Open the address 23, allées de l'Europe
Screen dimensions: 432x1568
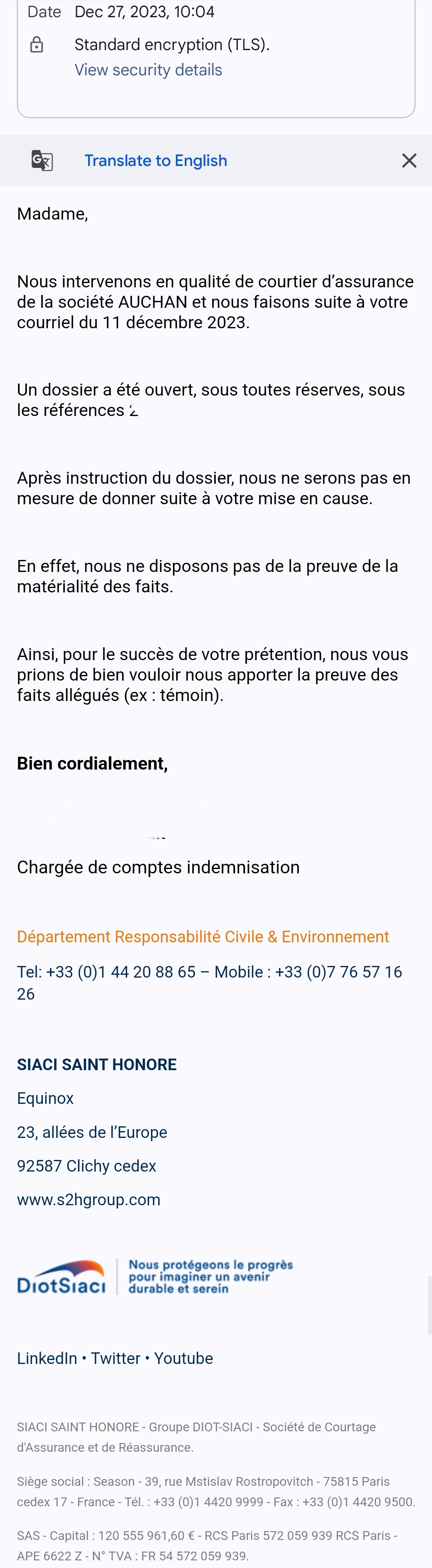pyautogui.click(x=92, y=1132)
